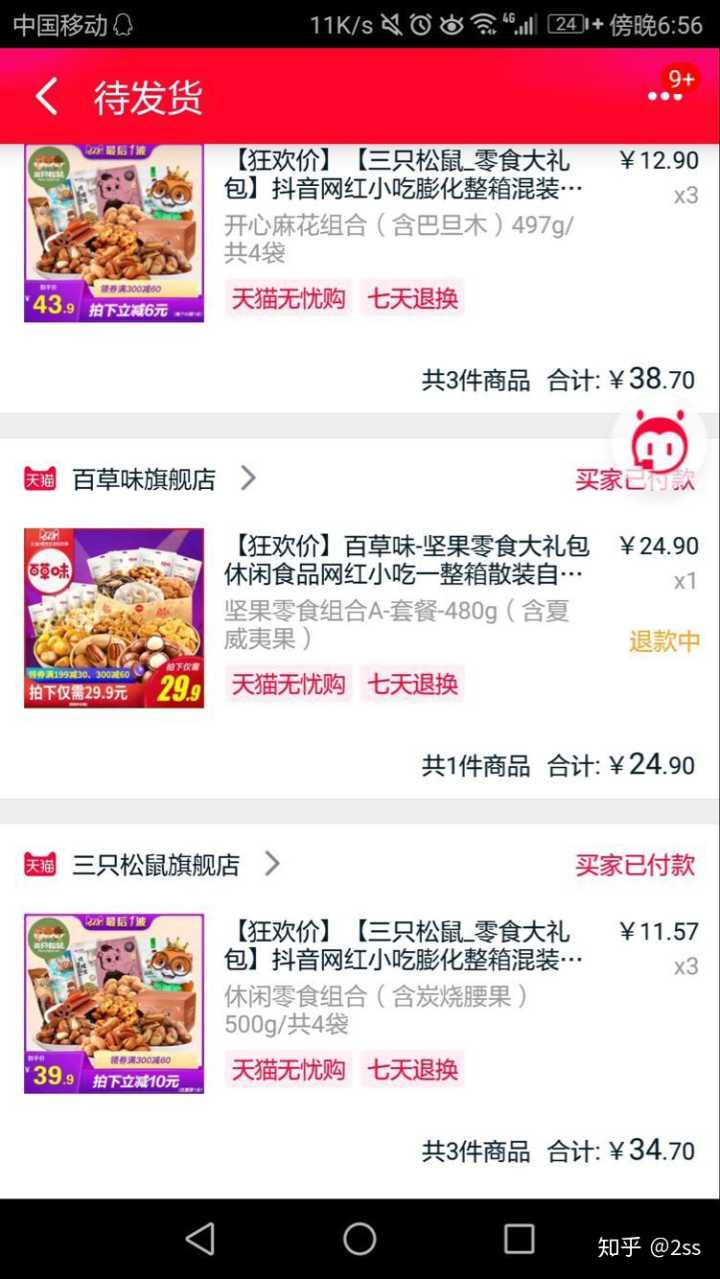
Task: Tap the floating Tmall mascot assistant
Action: point(659,442)
